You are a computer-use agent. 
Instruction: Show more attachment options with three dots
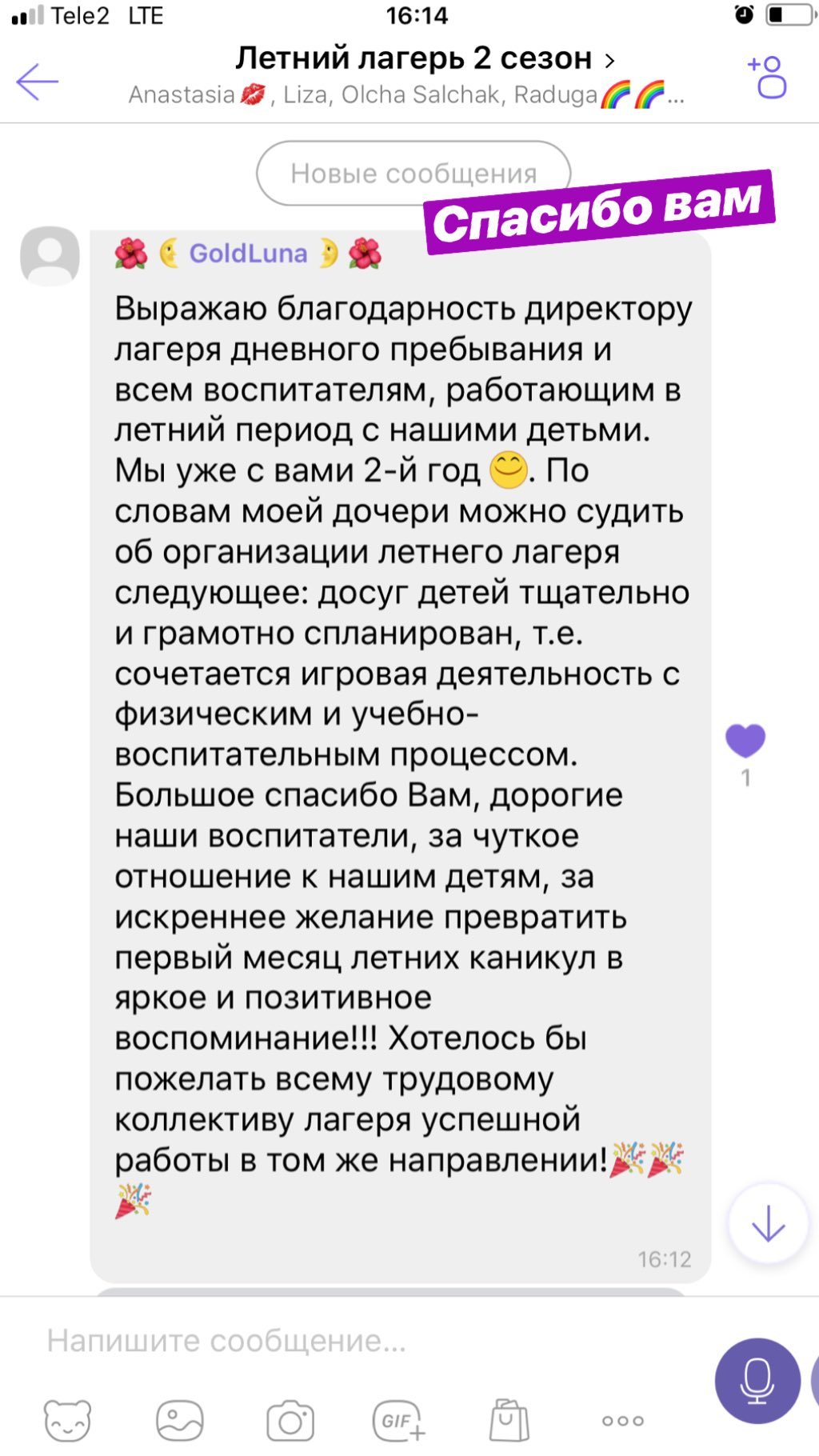click(623, 1421)
